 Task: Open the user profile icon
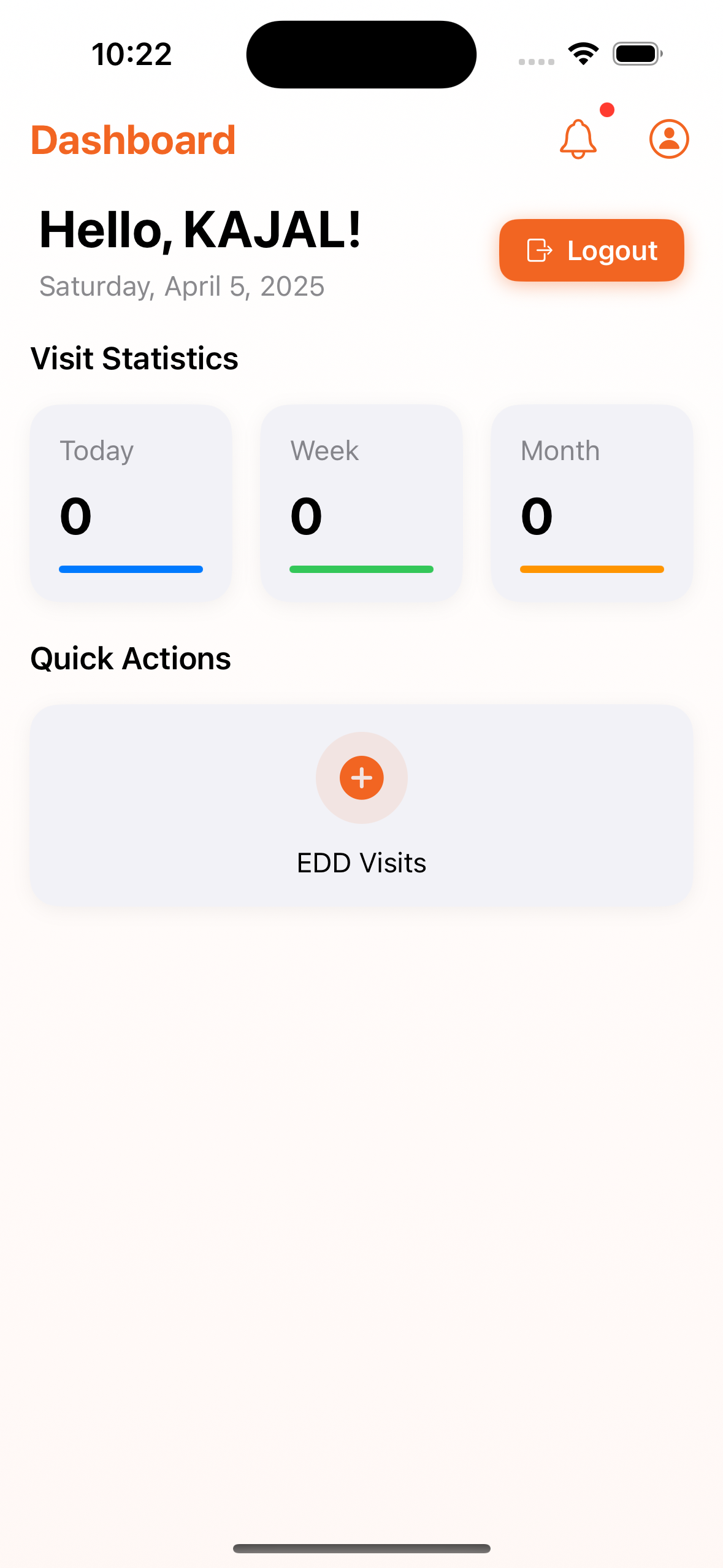coord(668,139)
